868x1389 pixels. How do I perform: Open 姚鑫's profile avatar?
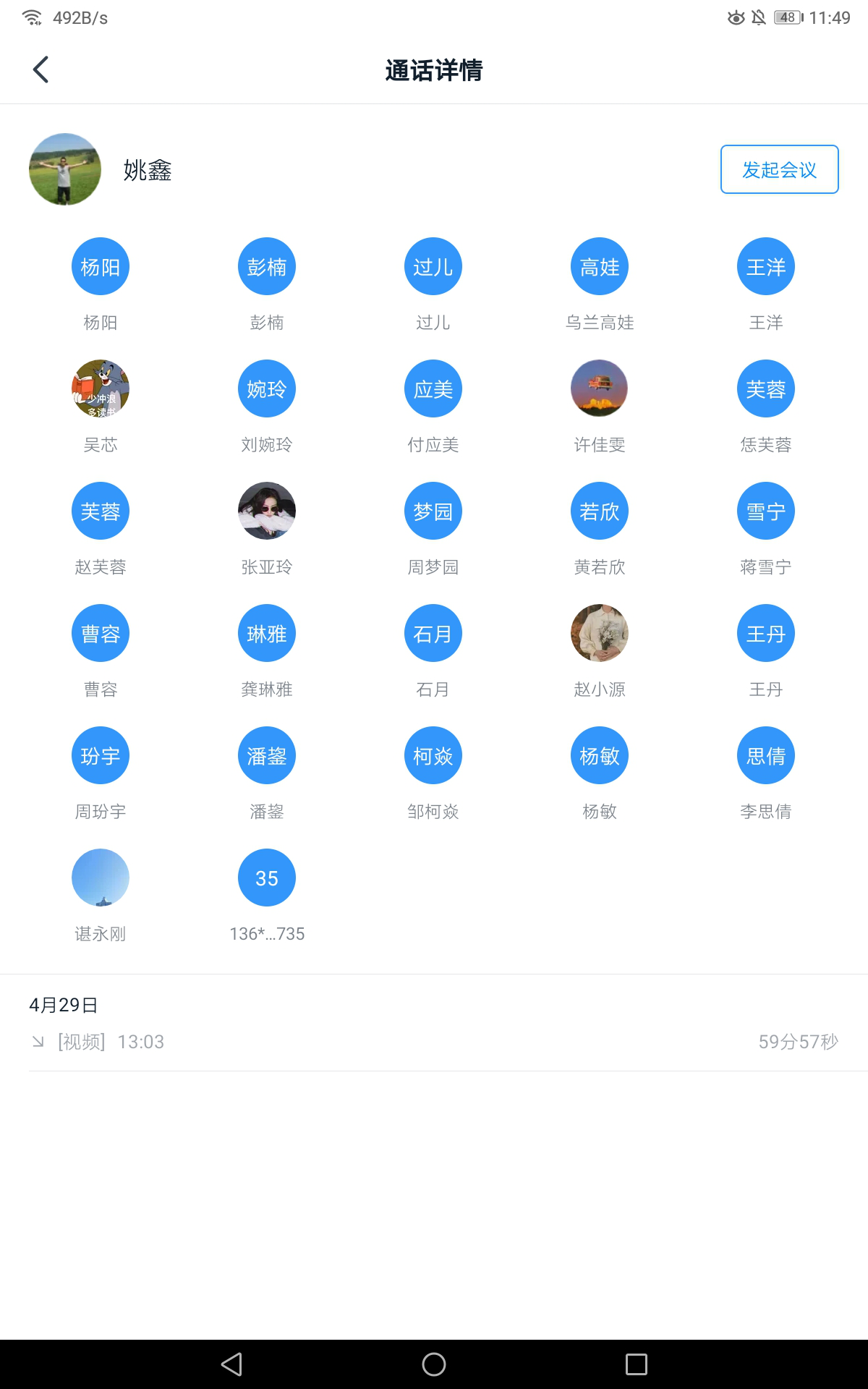pyautogui.click(x=65, y=169)
